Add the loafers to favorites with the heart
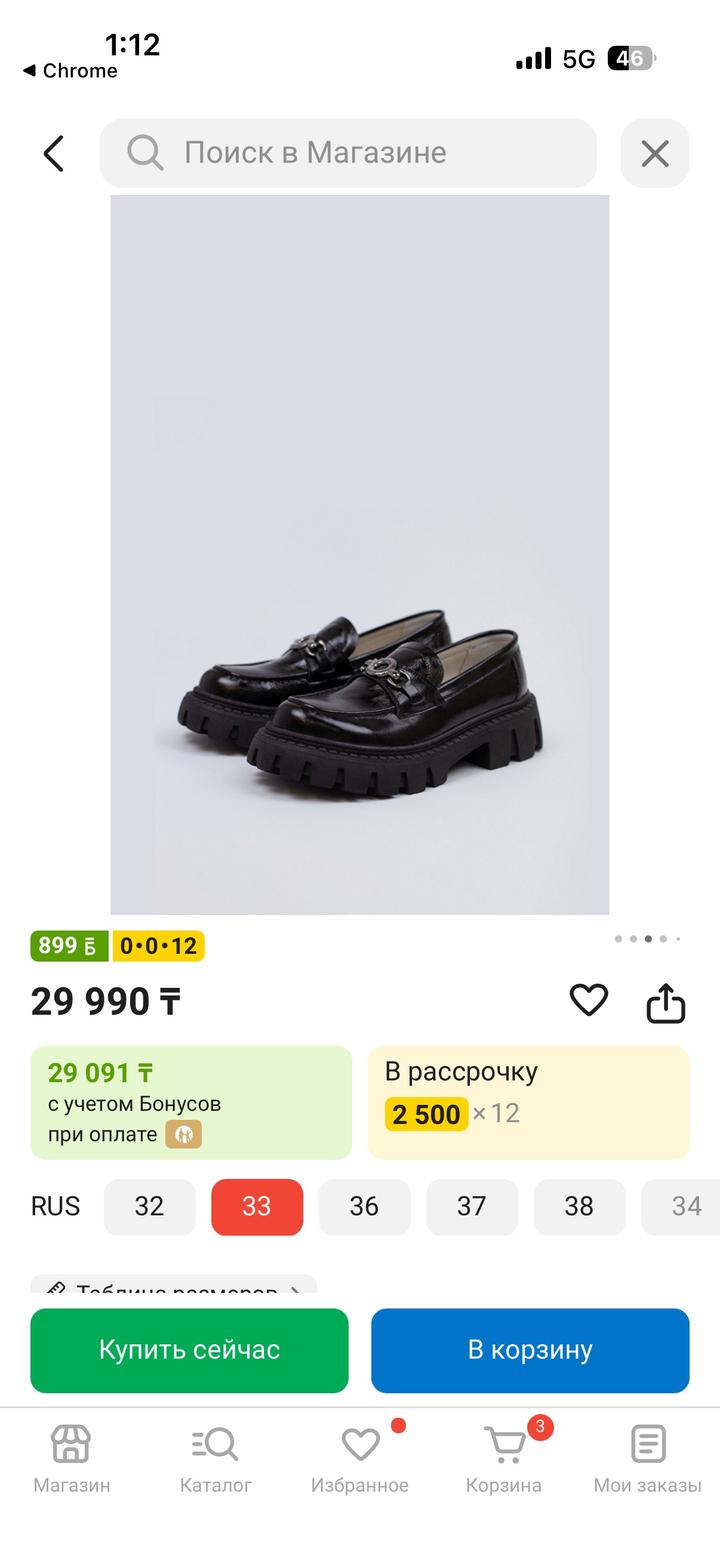This screenshot has height=1565, width=720. point(588,1001)
